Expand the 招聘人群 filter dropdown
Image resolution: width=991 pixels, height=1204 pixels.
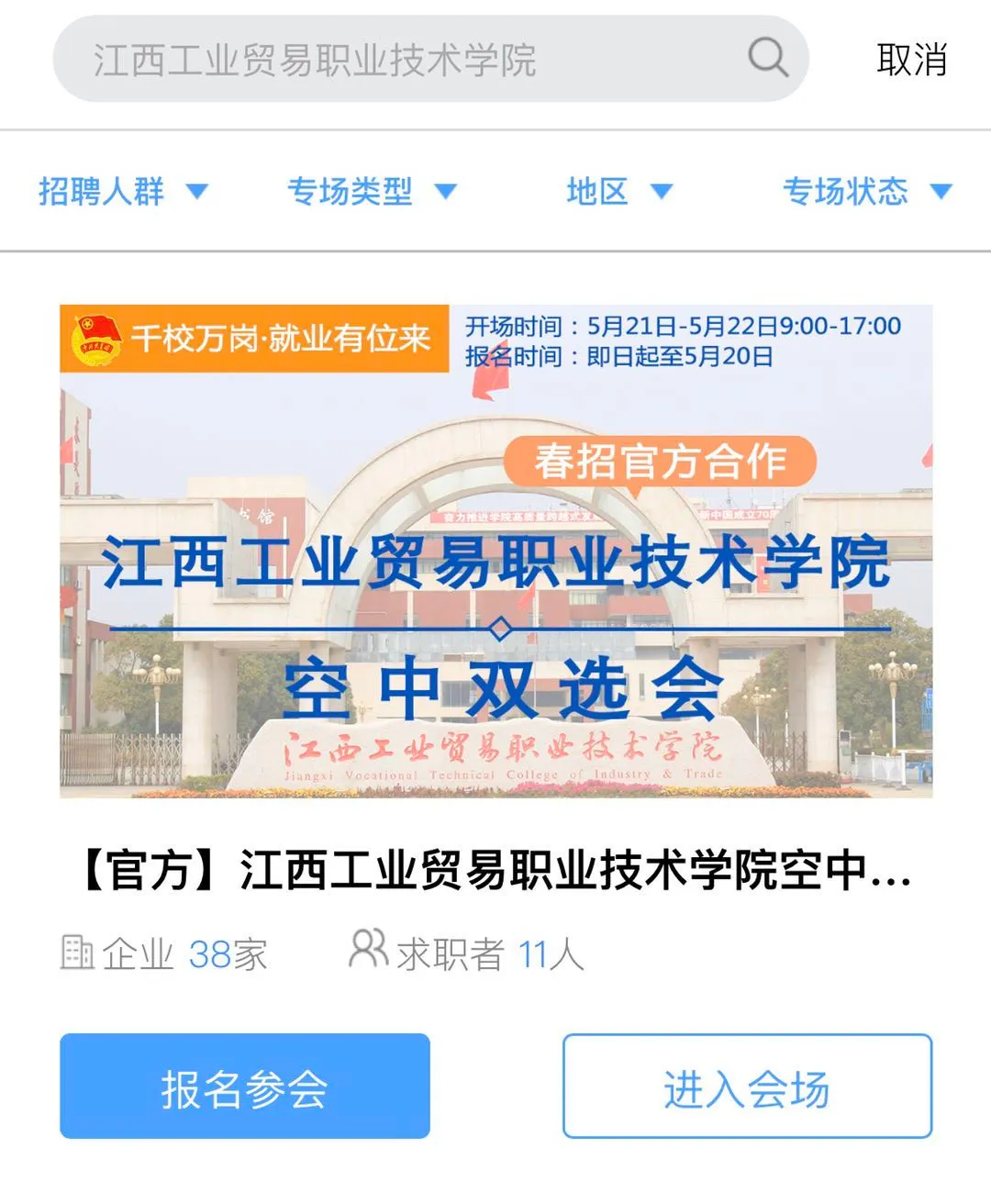123,191
